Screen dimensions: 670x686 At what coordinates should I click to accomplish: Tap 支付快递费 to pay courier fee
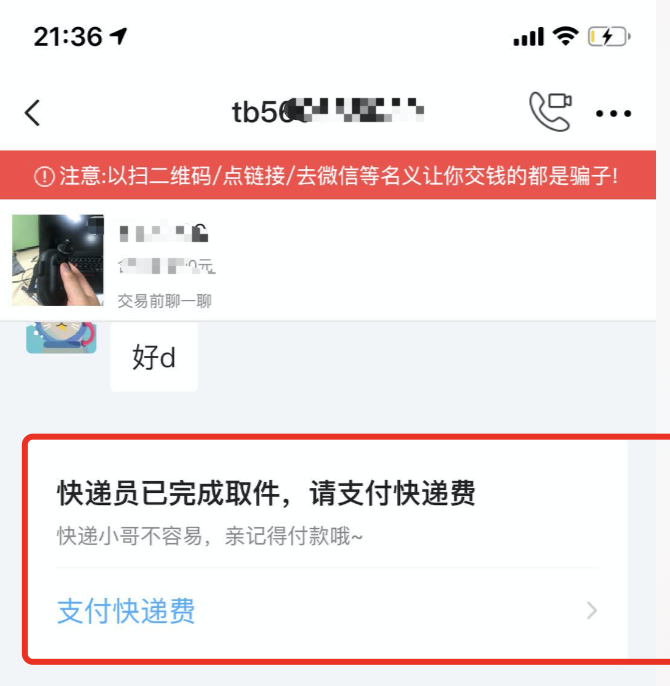coord(126,611)
